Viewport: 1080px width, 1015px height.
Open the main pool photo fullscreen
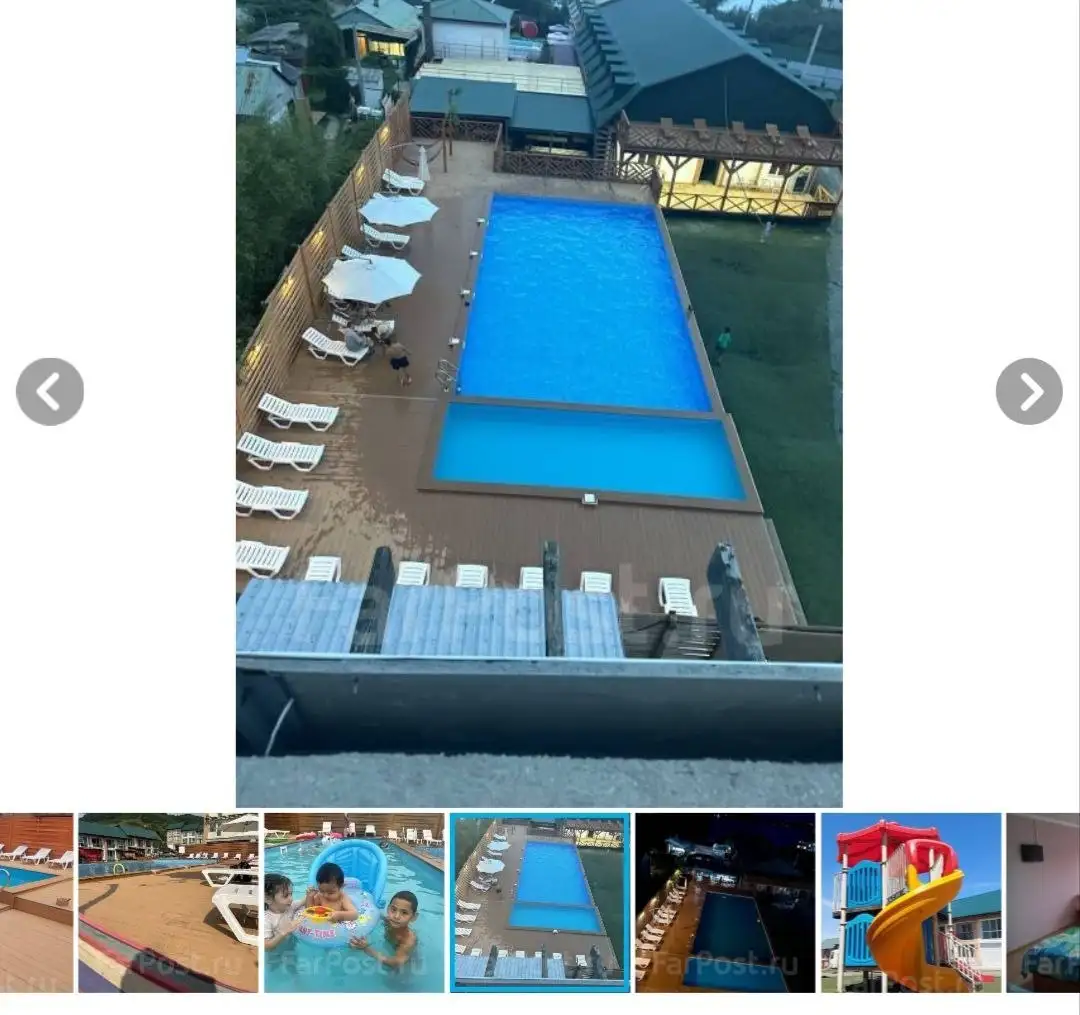point(539,400)
